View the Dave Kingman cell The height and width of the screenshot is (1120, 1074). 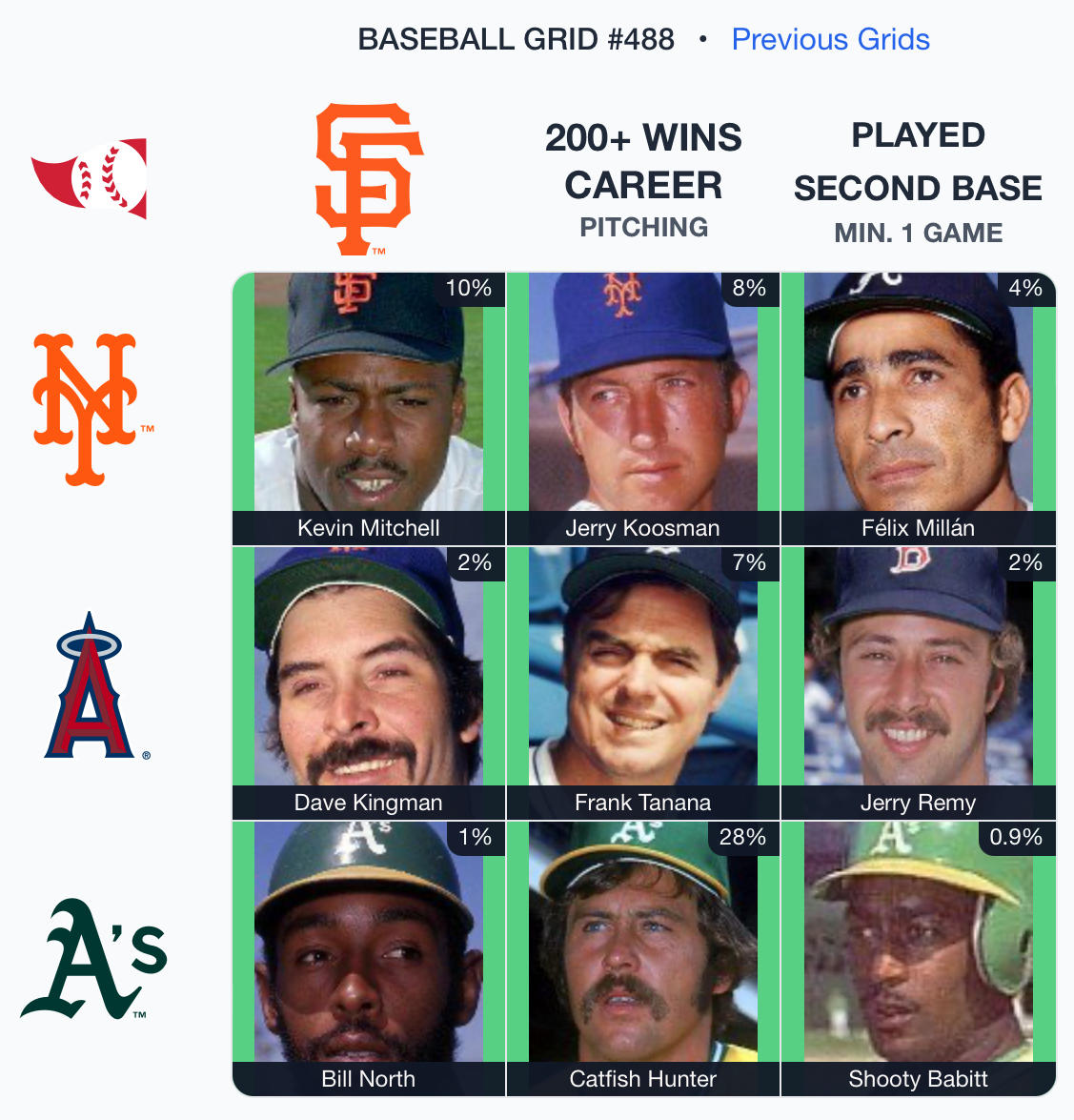[x=369, y=682]
